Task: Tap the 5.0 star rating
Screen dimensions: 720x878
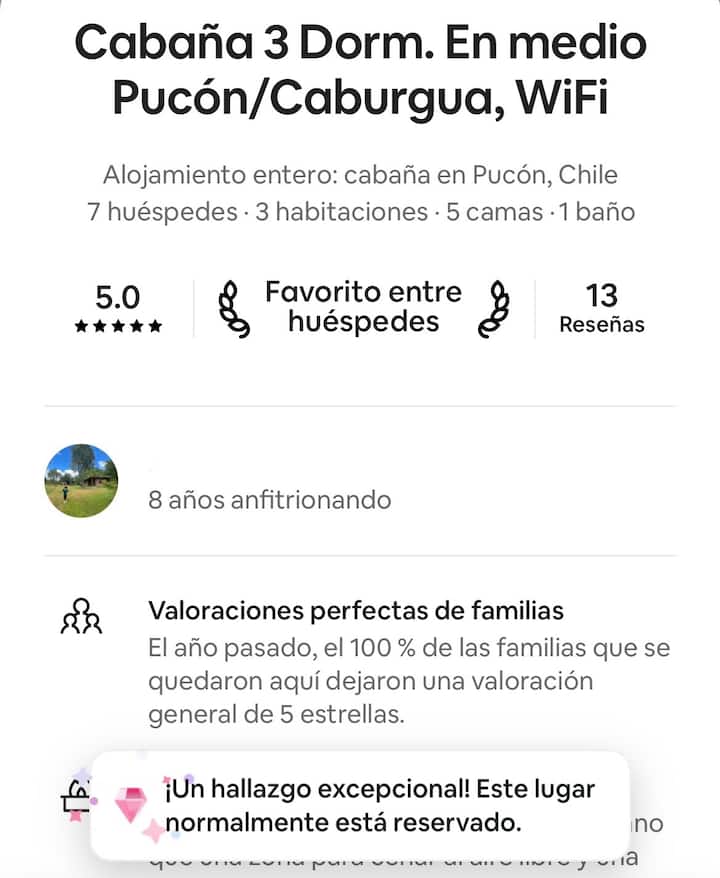Action: pyautogui.click(x=118, y=308)
